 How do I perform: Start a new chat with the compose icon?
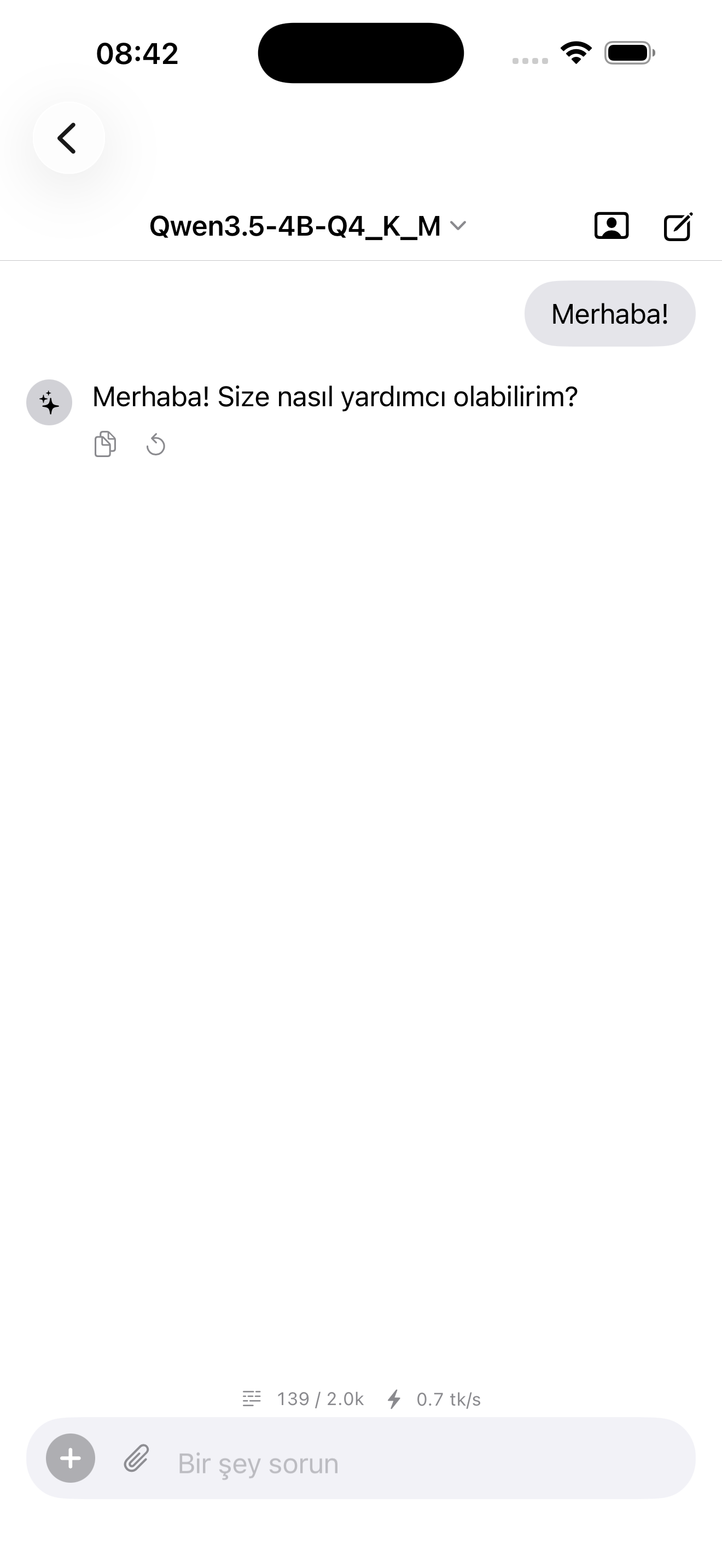click(x=678, y=225)
